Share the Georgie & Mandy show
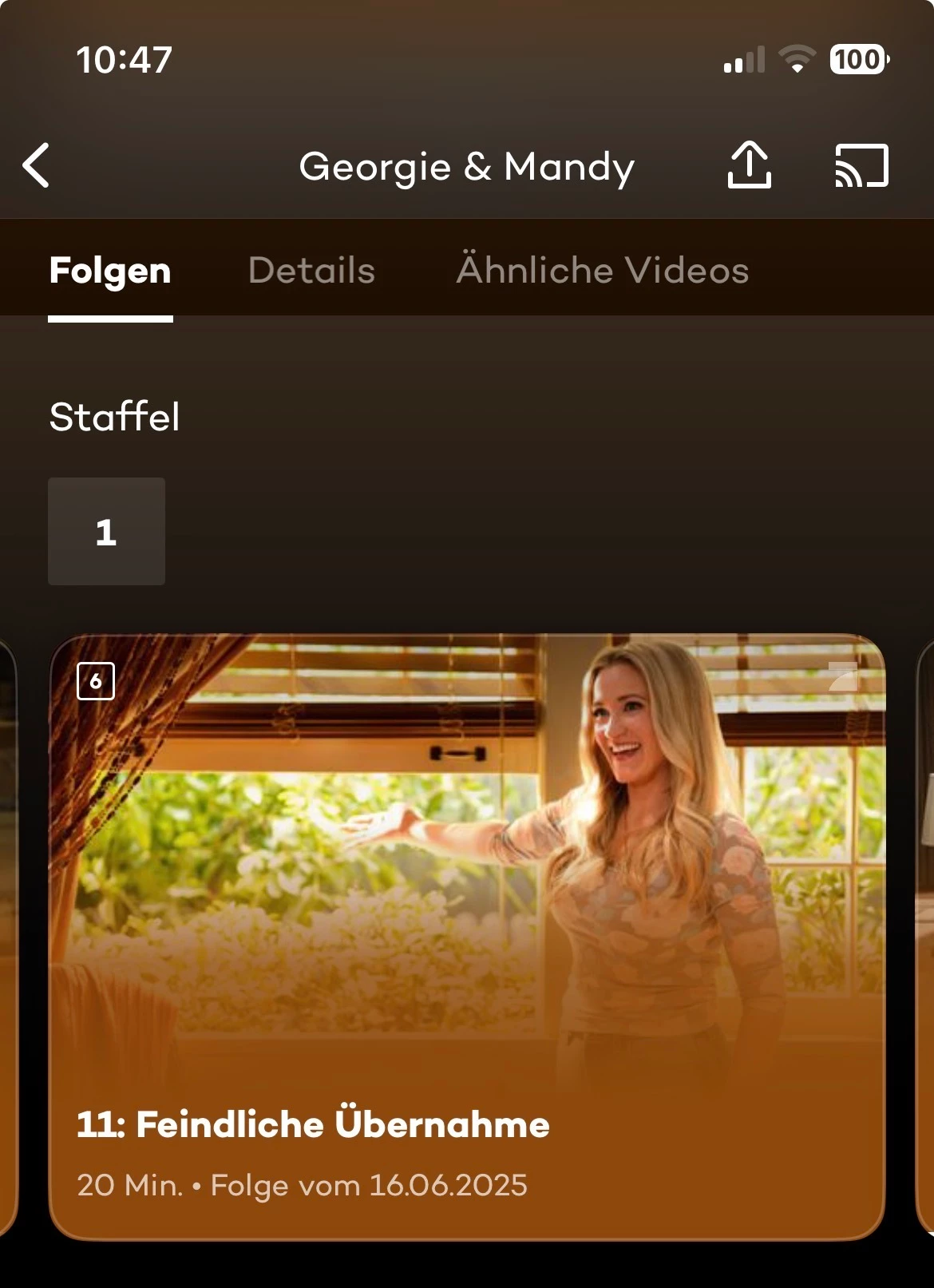 coord(749,165)
